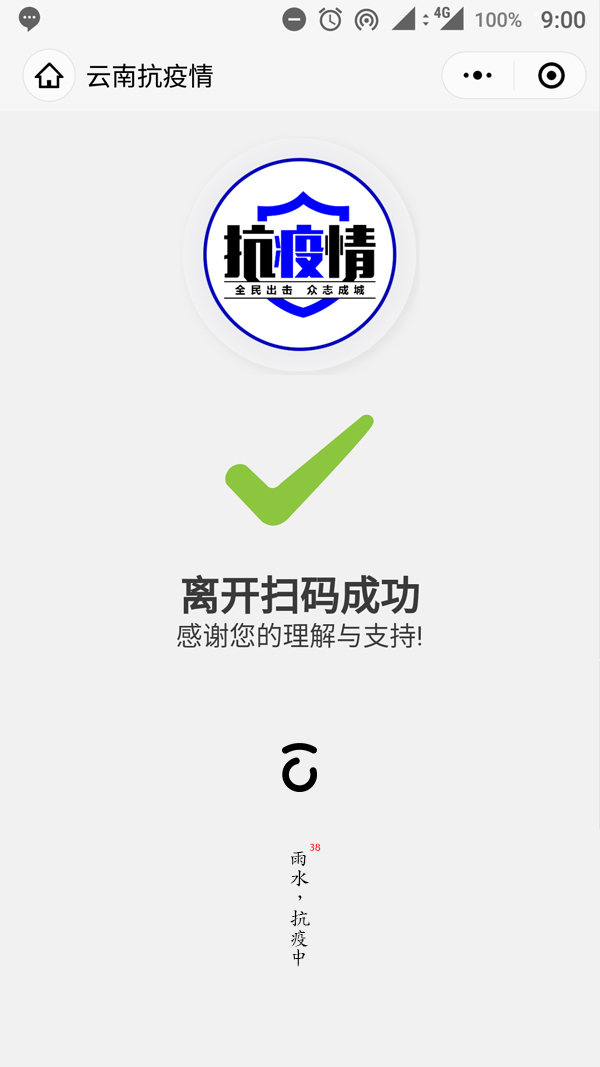600x1067 pixels.
Task: Open the three-dot more menu
Action: coord(478,76)
